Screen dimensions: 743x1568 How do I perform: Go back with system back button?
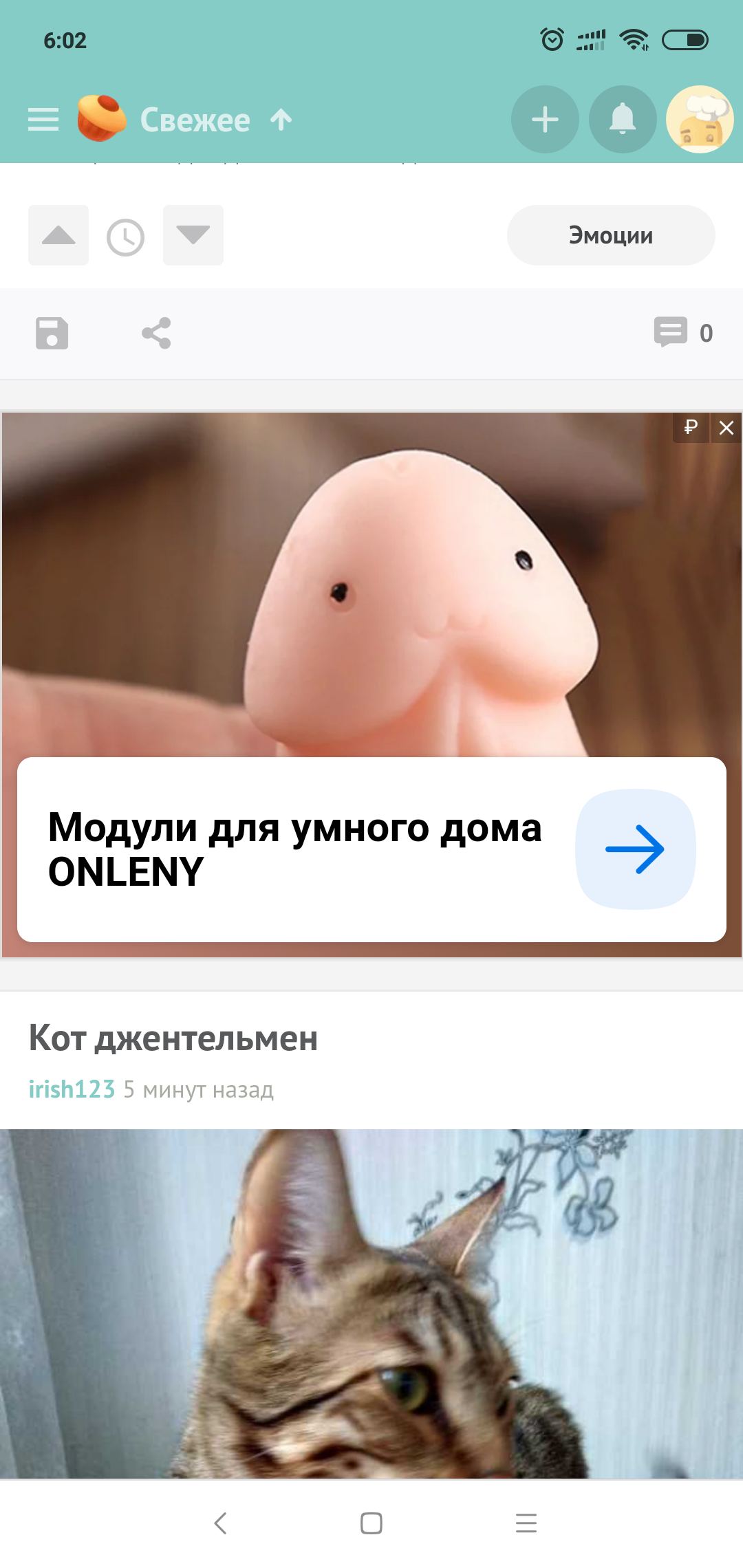[220, 1523]
